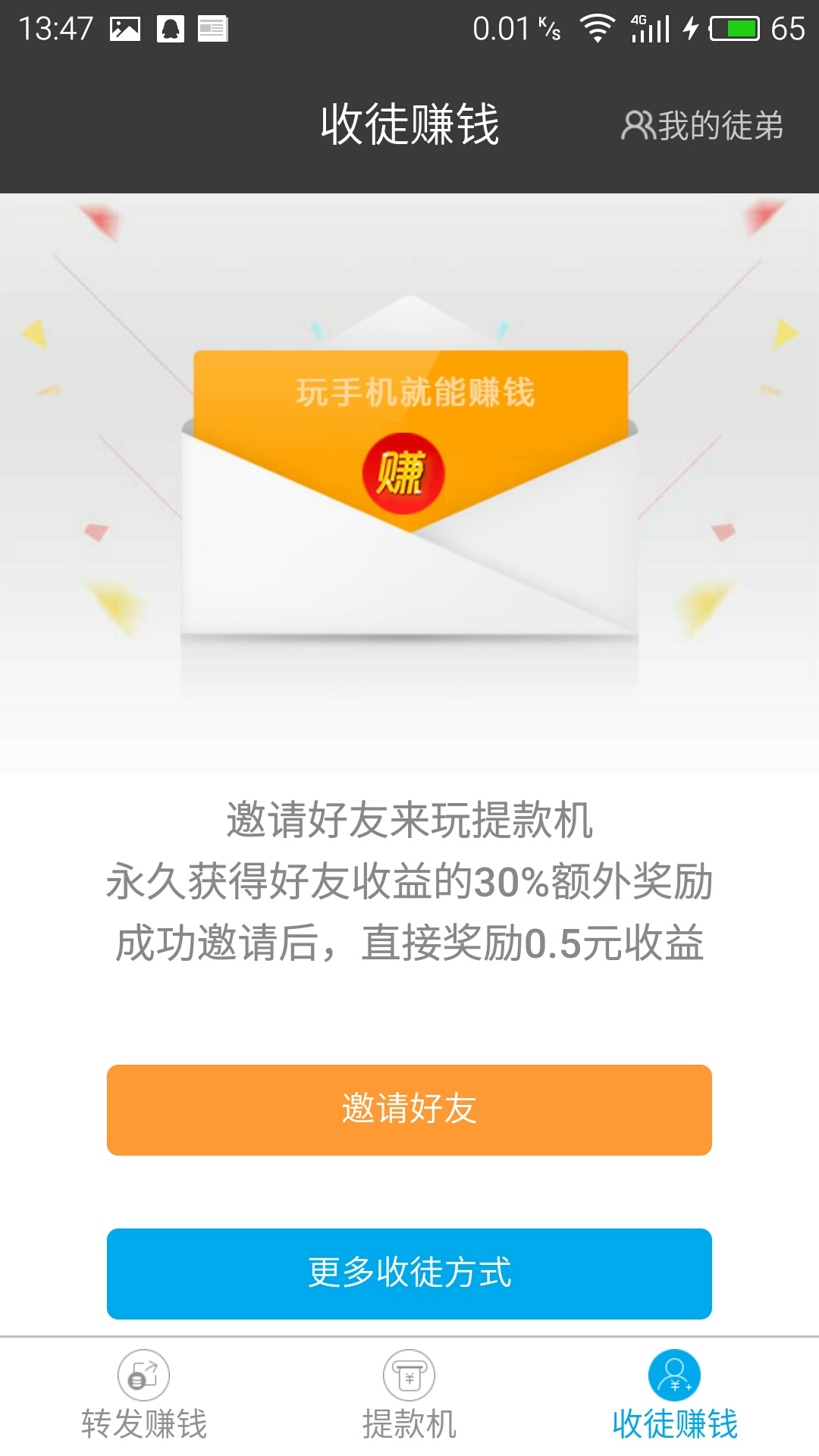
Task: Go to the 提款机 tab
Action: [x=409, y=1397]
